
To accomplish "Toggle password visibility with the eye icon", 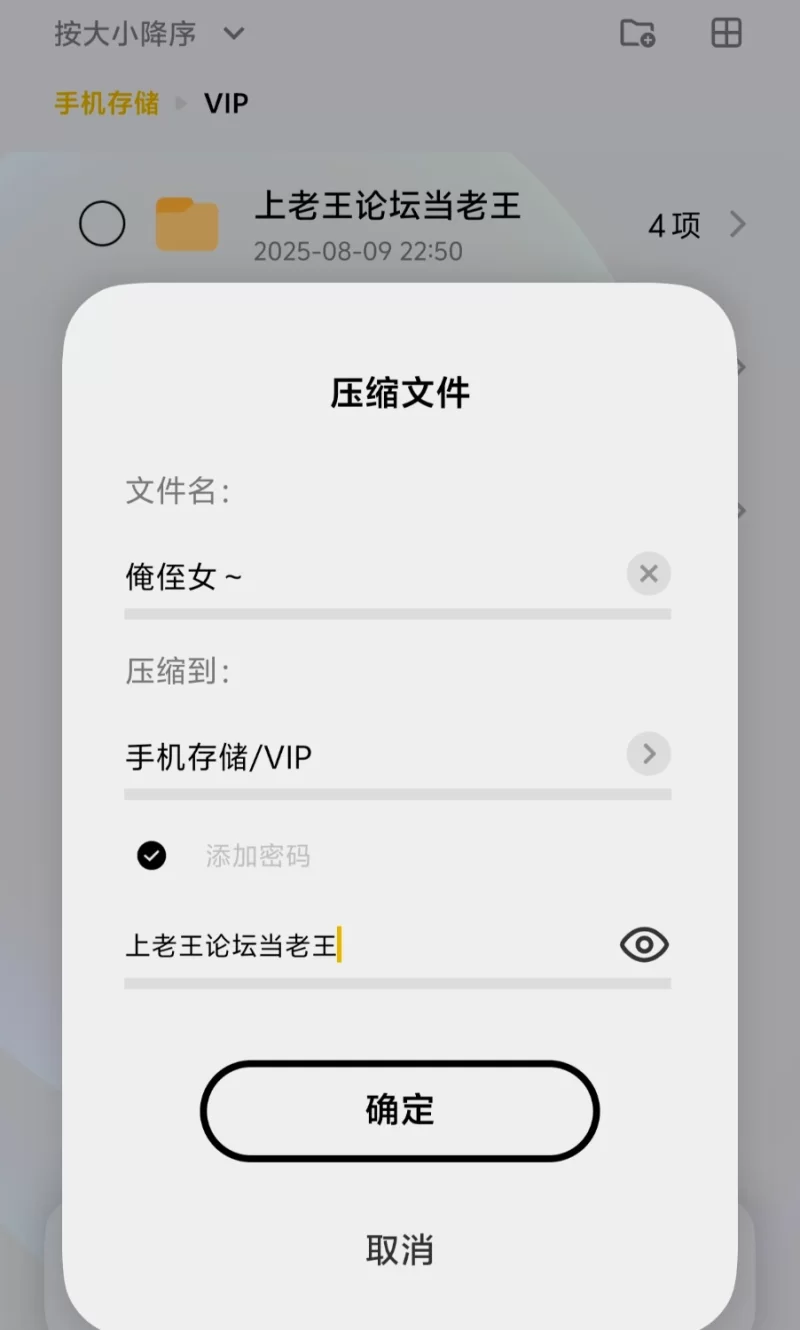I will point(644,945).
